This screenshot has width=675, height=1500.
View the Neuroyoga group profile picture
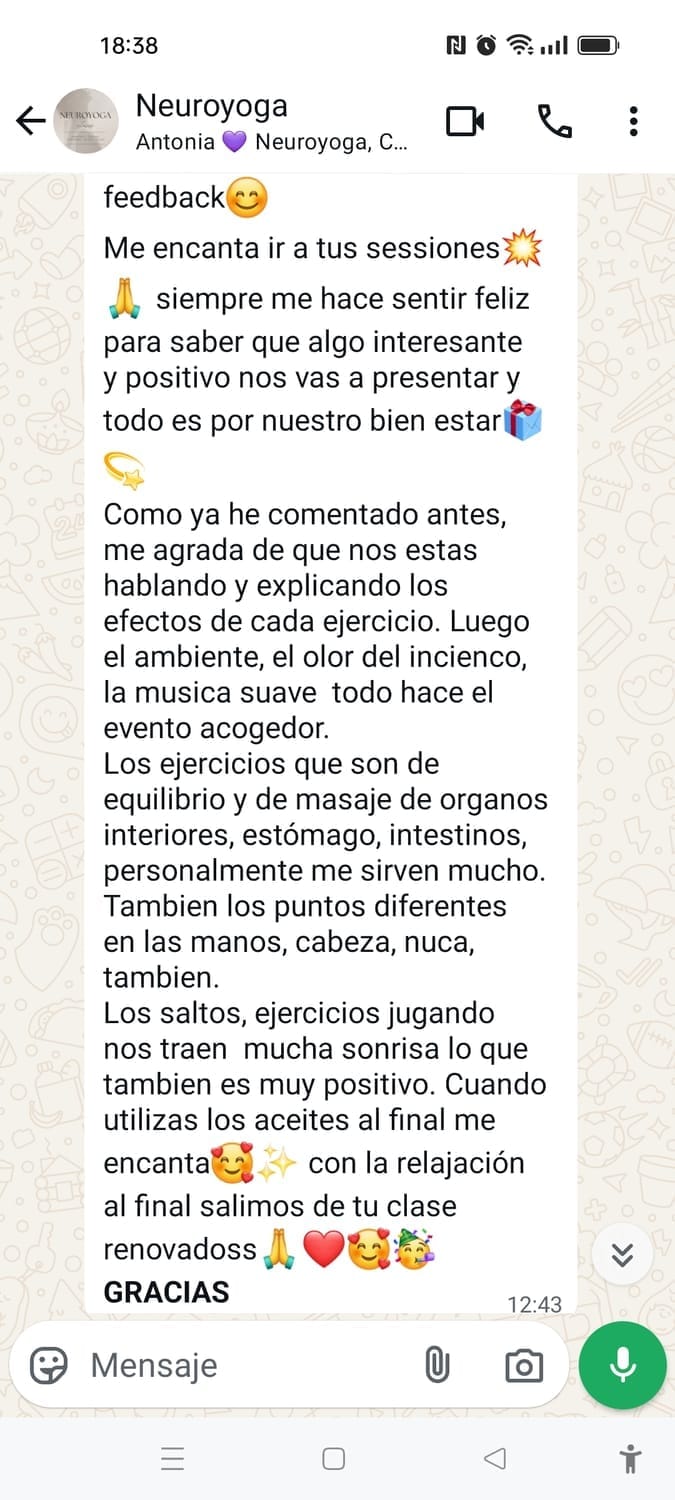pyautogui.click(x=86, y=121)
